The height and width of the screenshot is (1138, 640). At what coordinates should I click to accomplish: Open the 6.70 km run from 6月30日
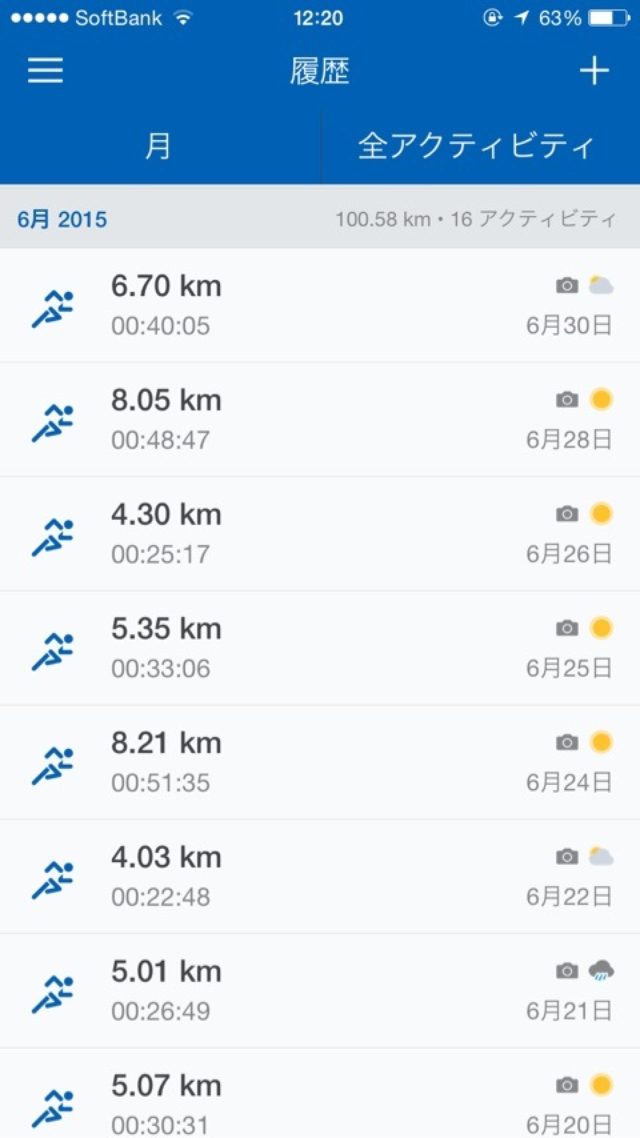[320, 306]
